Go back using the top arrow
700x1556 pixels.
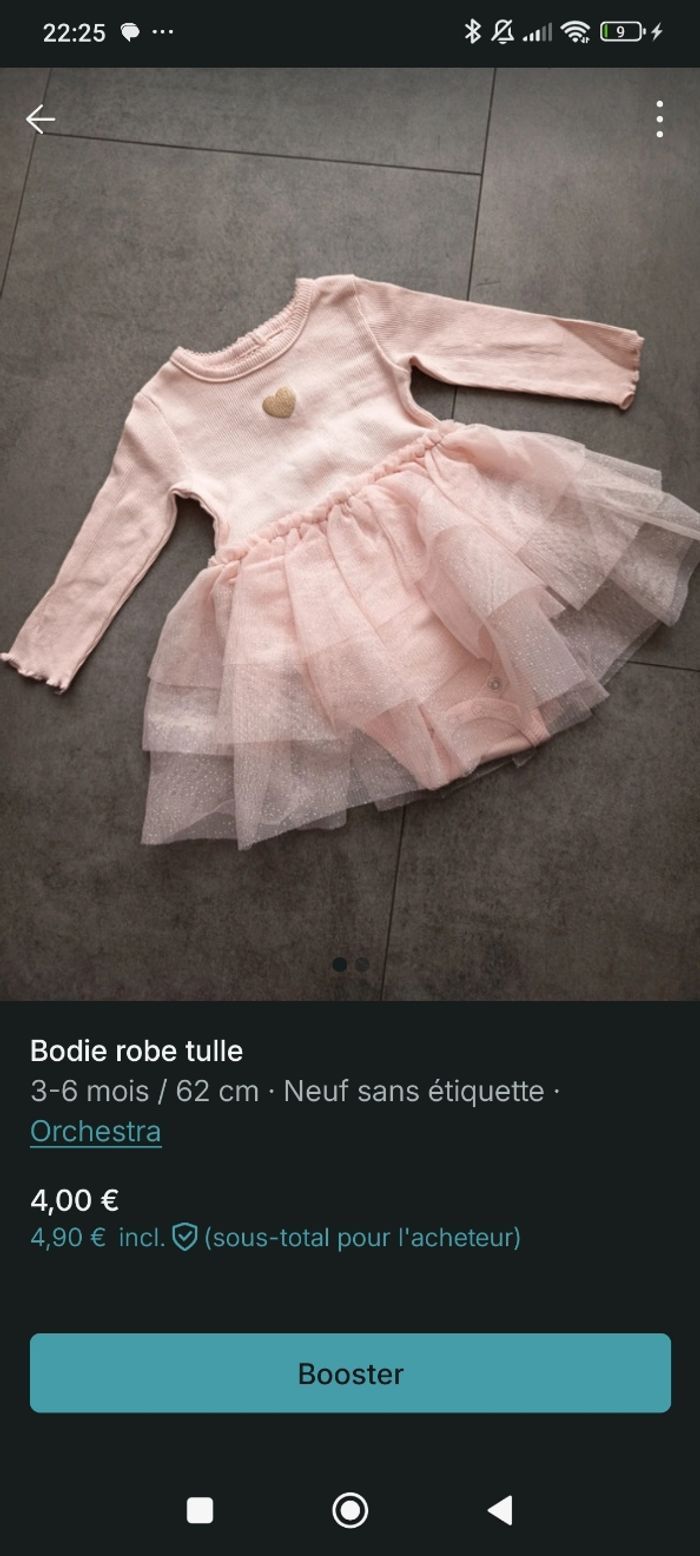pyautogui.click(x=40, y=119)
